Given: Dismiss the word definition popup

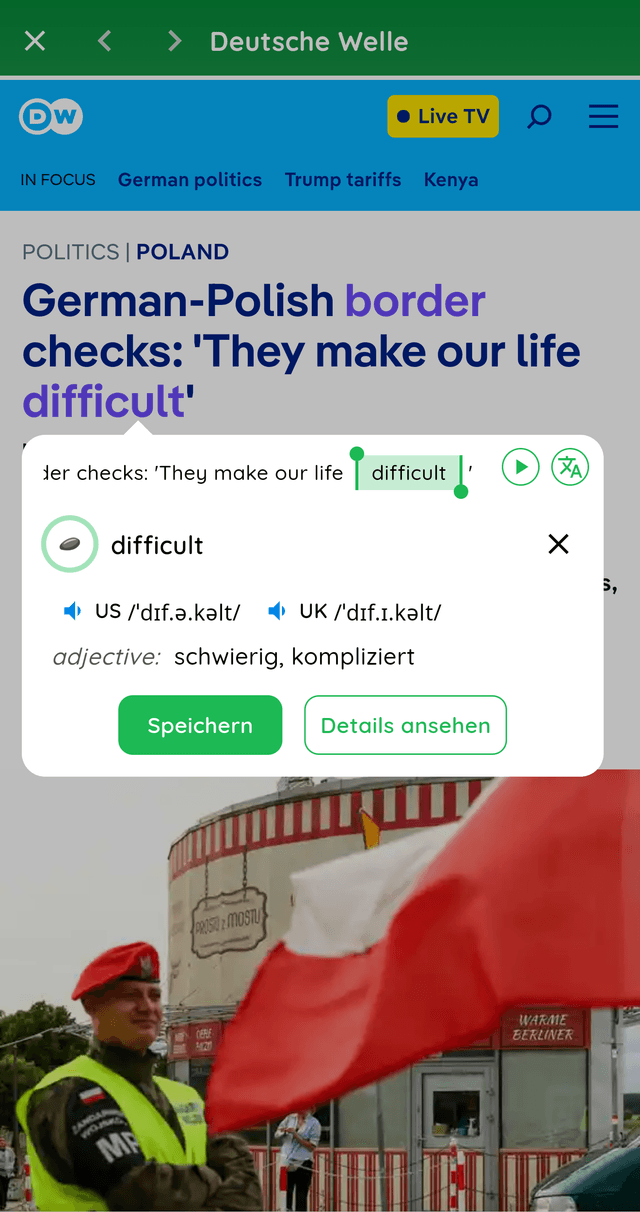Looking at the screenshot, I should [x=558, y=544].
